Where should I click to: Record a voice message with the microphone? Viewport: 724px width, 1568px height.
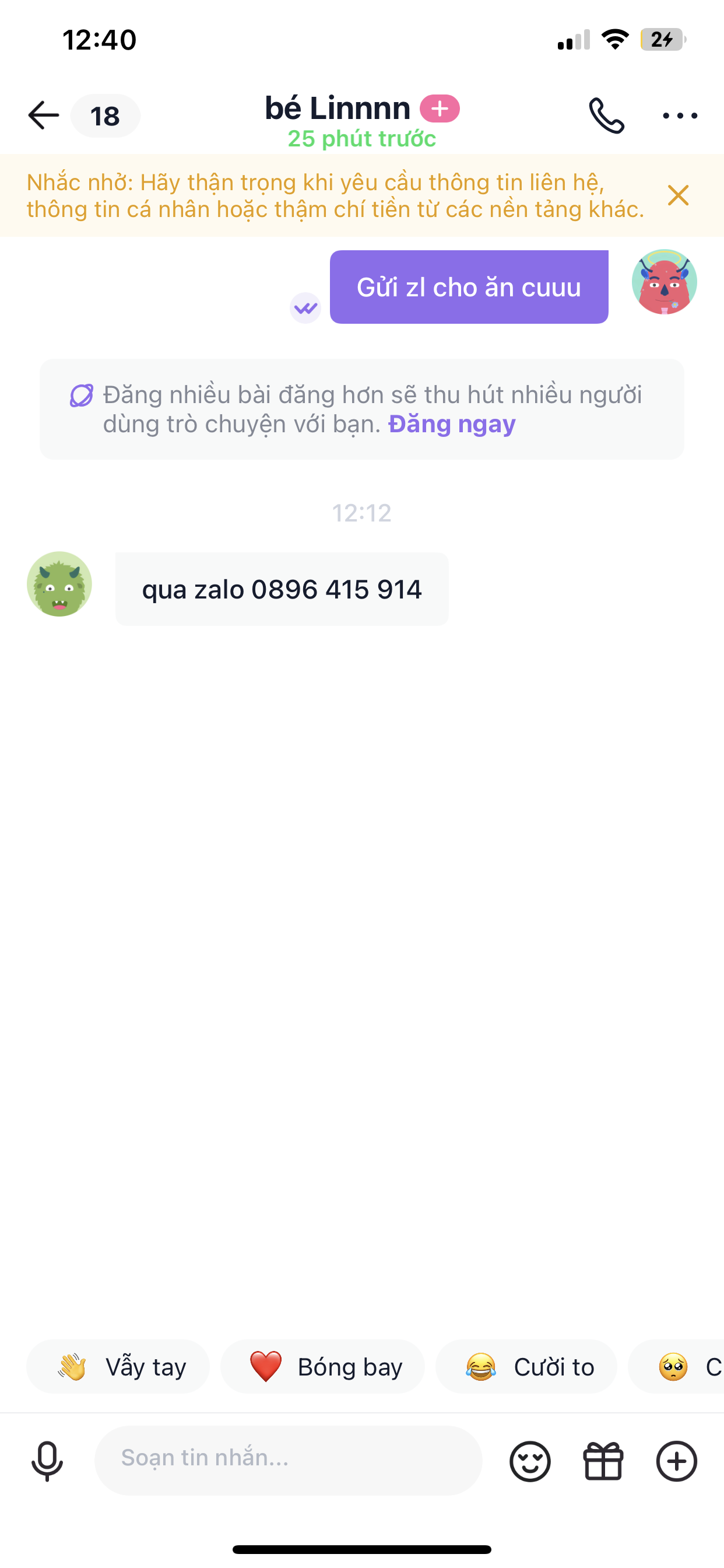[x=47, y=1461]
